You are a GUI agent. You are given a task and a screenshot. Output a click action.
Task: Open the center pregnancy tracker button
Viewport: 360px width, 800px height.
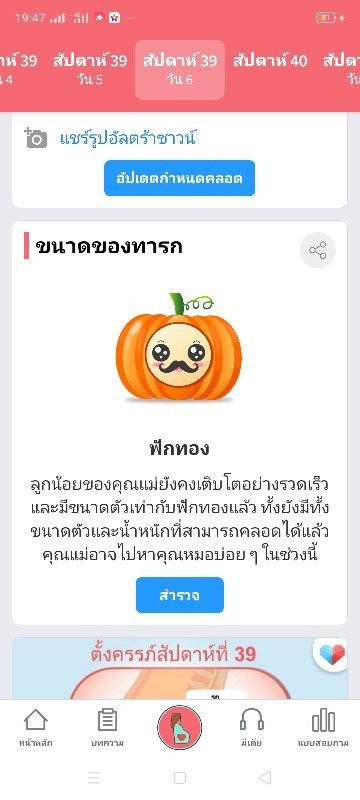[179, 727]
